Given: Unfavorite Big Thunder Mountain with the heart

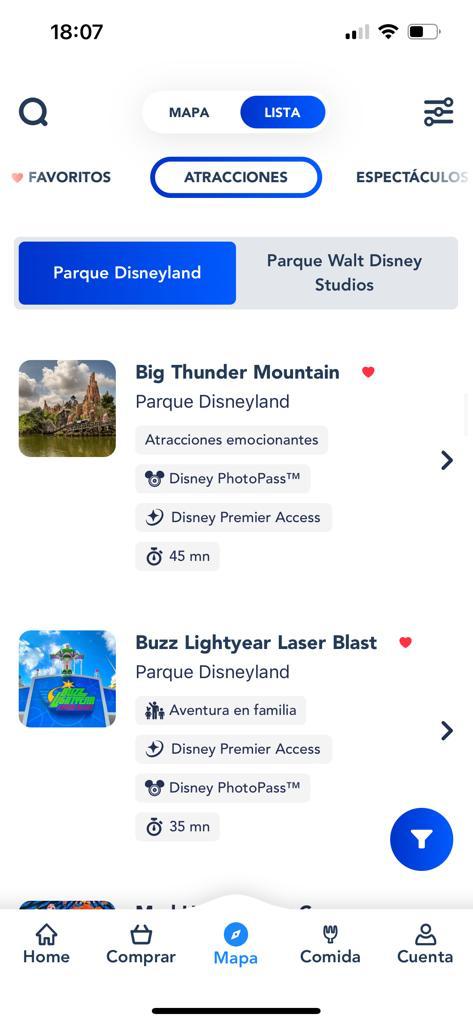Looking at the screenshot, I should (368, 372).
